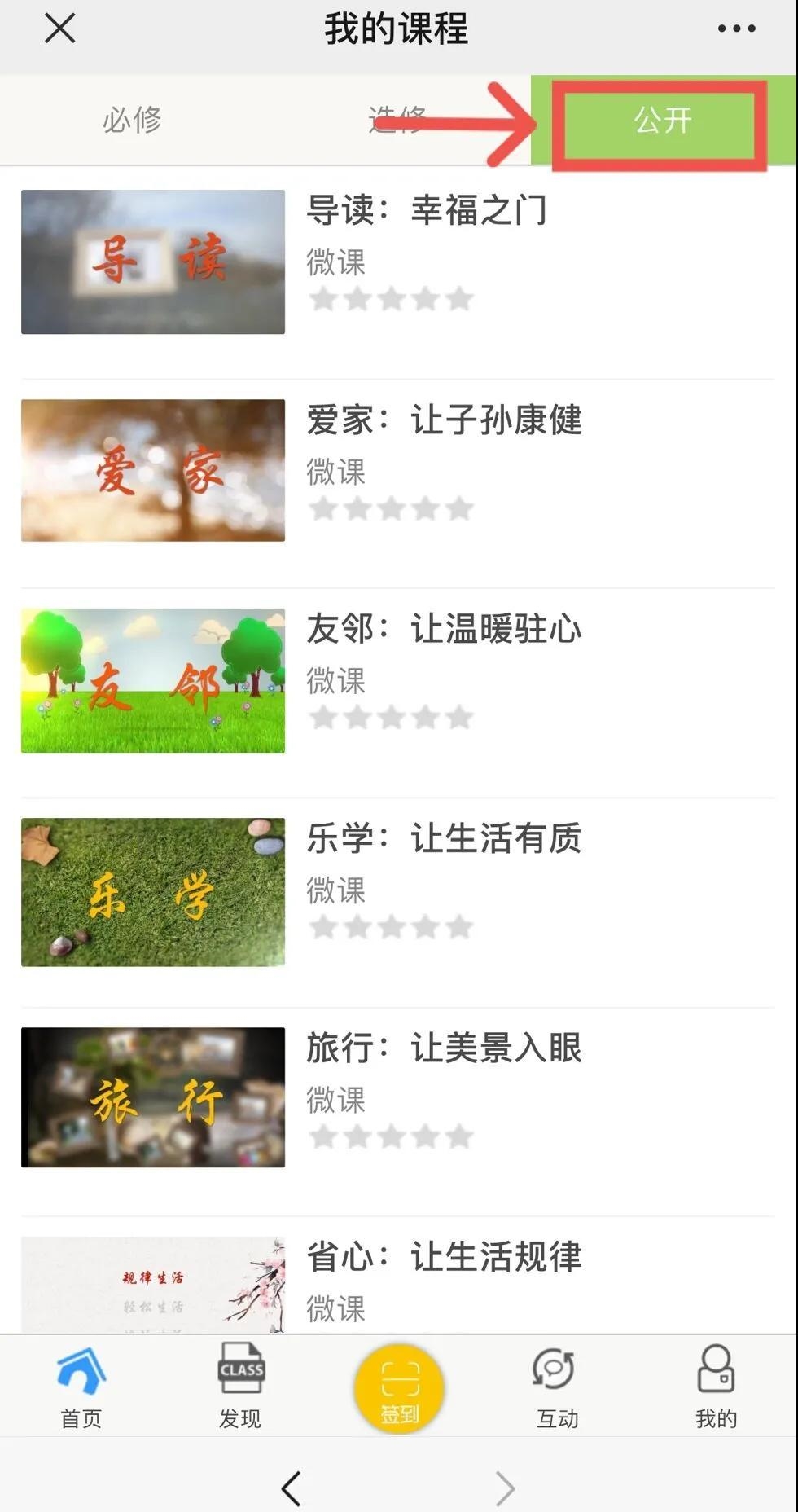Open the course 乐学：让生活有质
798x1512 pixels.
point(444,839)
